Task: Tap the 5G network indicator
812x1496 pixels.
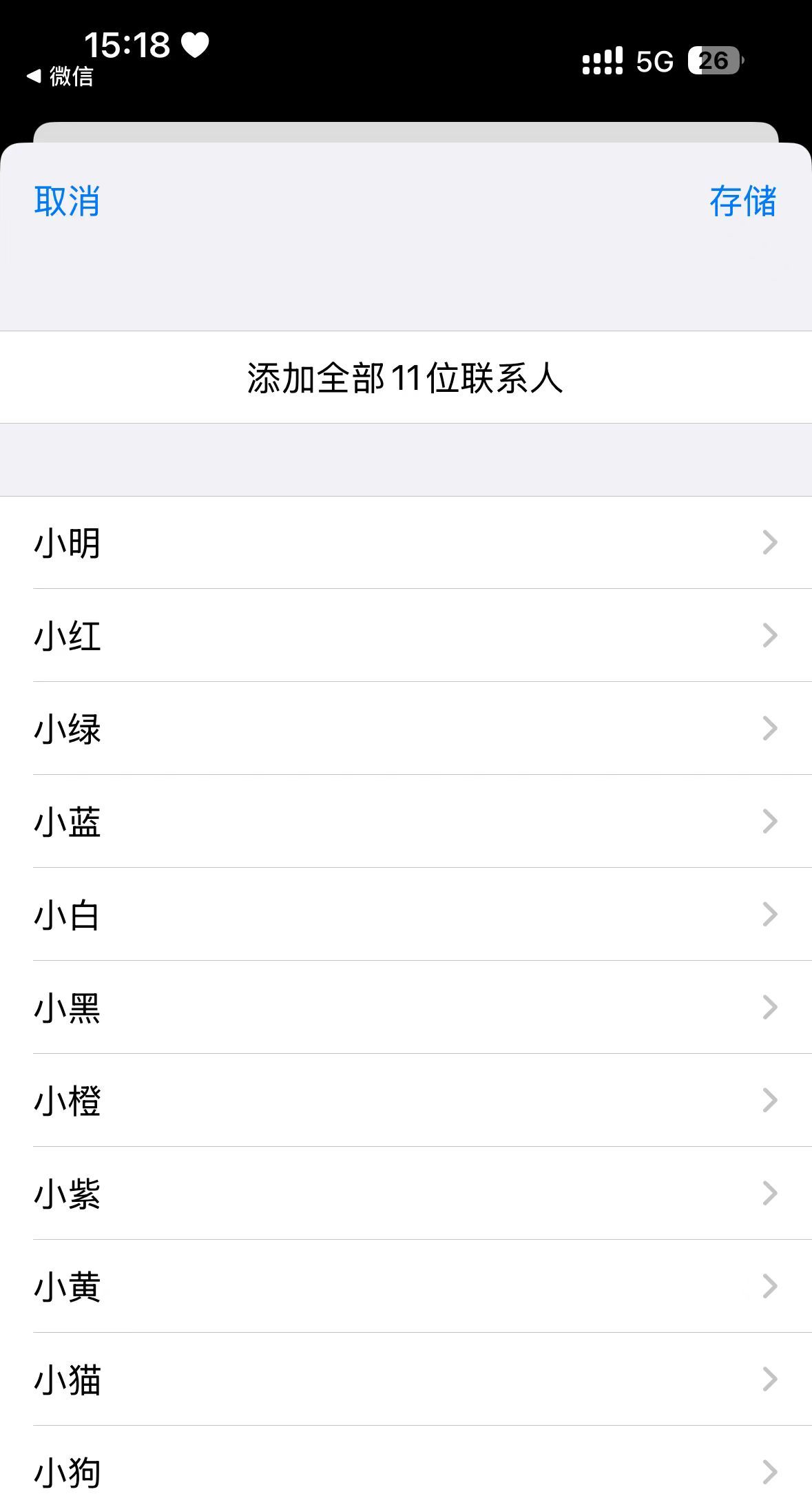Action: coord(654,62)
